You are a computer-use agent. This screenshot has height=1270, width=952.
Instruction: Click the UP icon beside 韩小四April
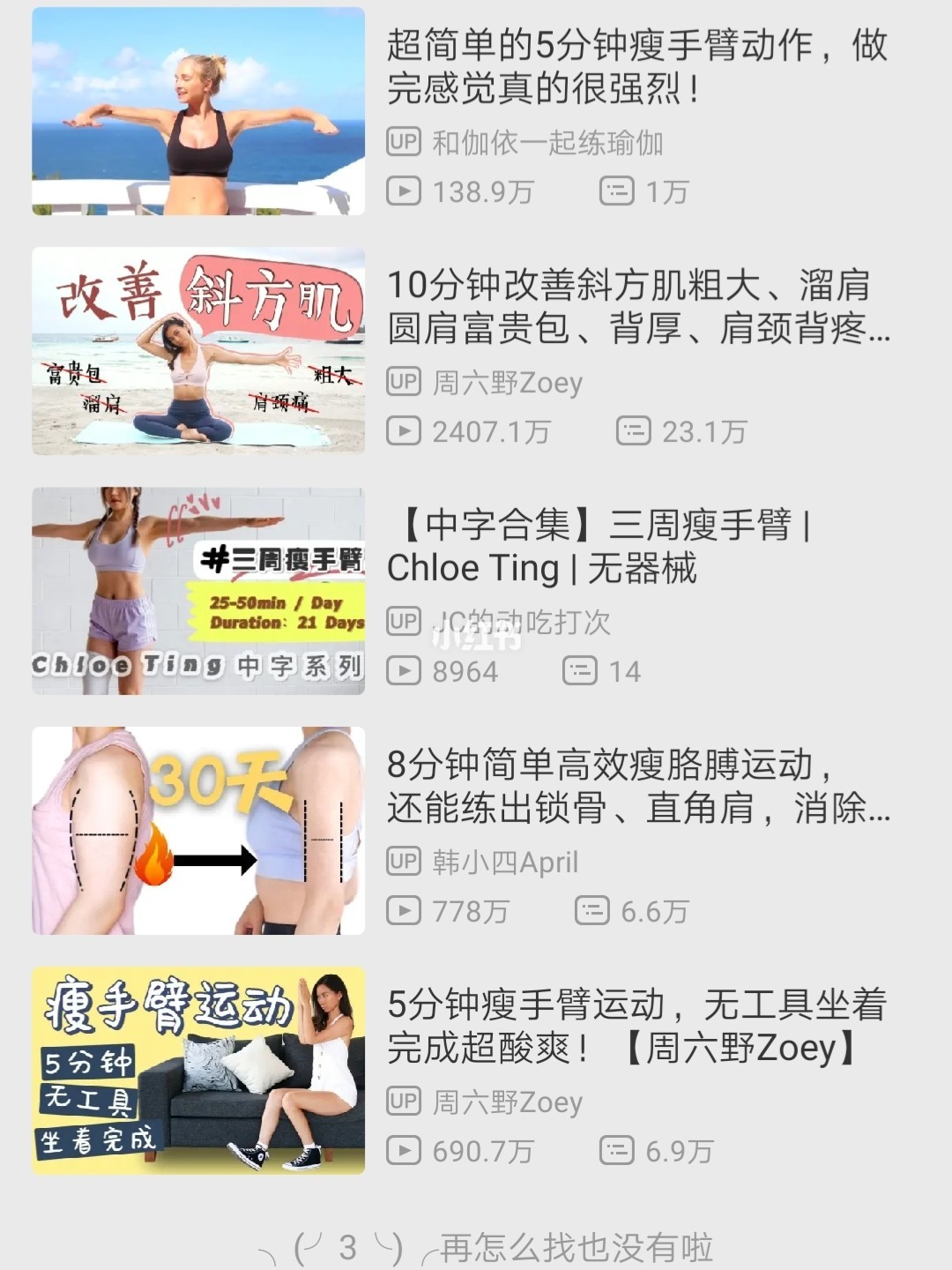tap(404, 863)
